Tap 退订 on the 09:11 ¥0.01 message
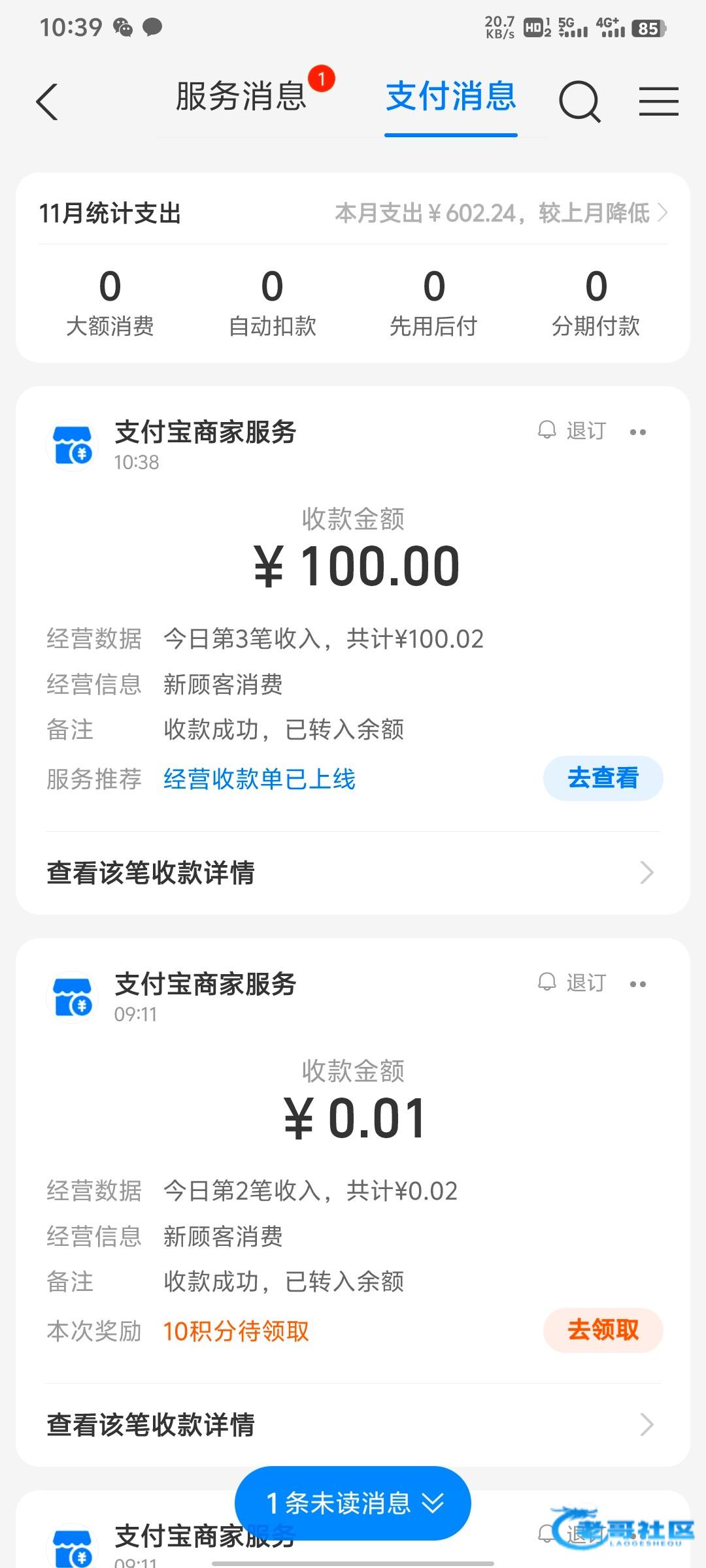The width and height of the screenshot is (706, 1568). point(573,983)
